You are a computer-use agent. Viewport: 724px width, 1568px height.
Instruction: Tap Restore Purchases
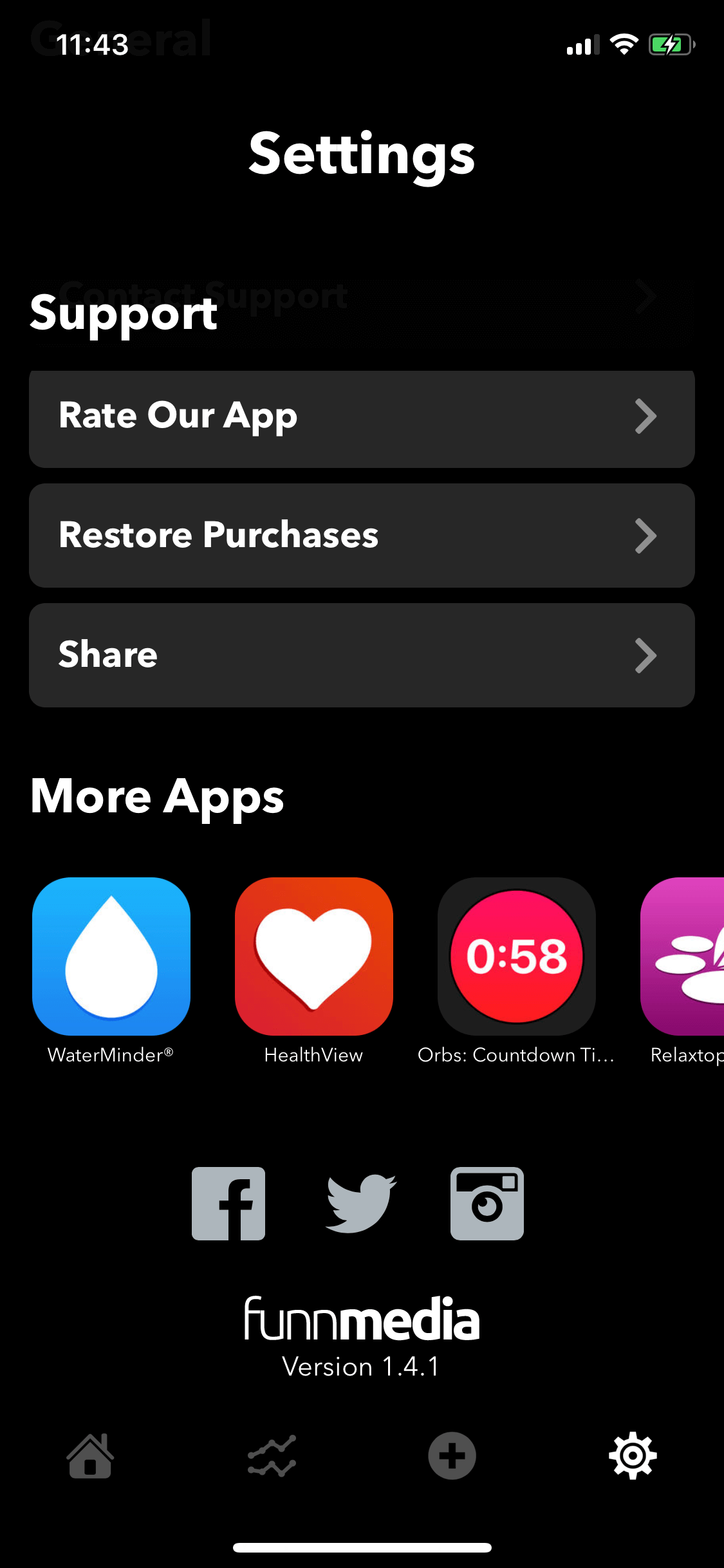(362, 536)
